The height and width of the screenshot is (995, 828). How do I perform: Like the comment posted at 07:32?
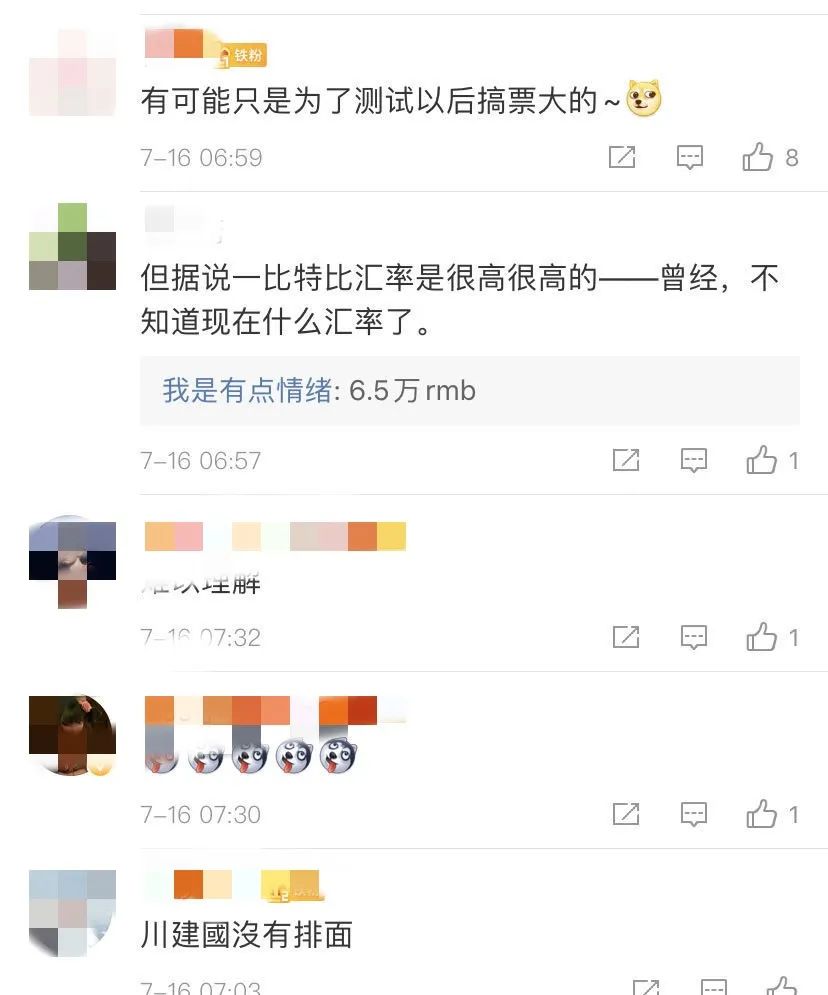pyautogui.click(x=762, y=637)
